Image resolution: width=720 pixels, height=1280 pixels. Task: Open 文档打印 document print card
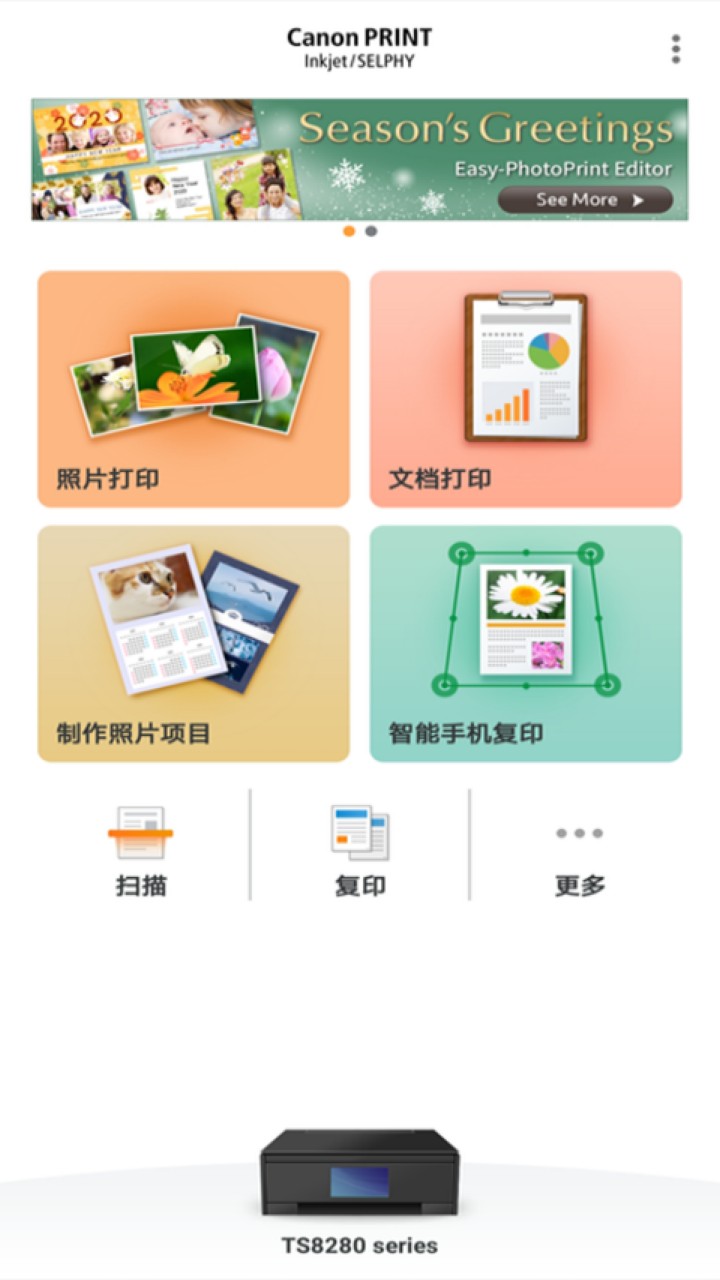(526, 389)
